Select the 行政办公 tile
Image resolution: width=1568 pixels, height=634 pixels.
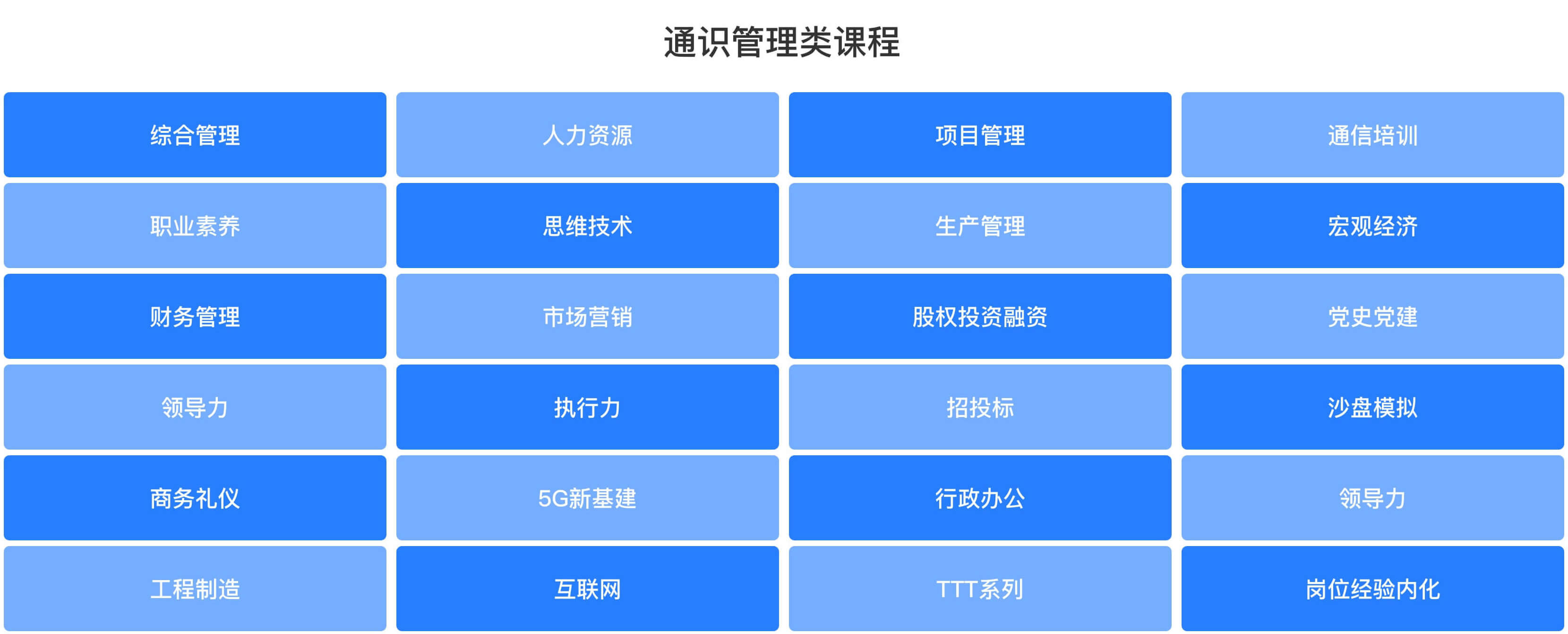pyautogui.click(x=980, y=497)
